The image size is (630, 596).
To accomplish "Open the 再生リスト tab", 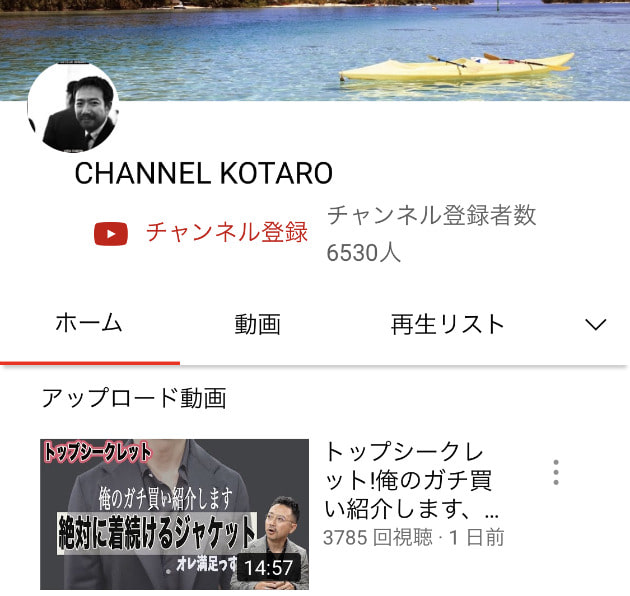I will tap(447, 324).
